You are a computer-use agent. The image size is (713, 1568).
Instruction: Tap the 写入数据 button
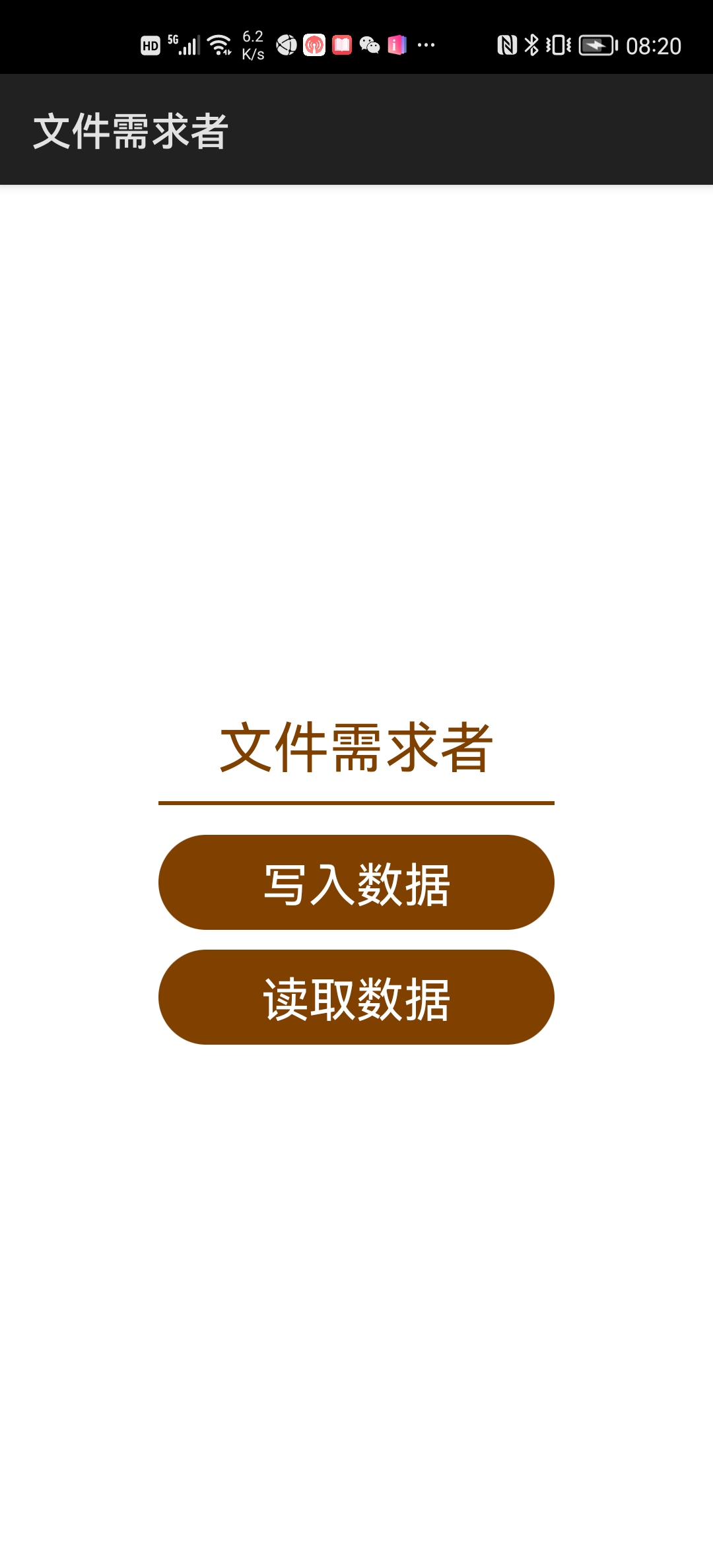point(356,882)
